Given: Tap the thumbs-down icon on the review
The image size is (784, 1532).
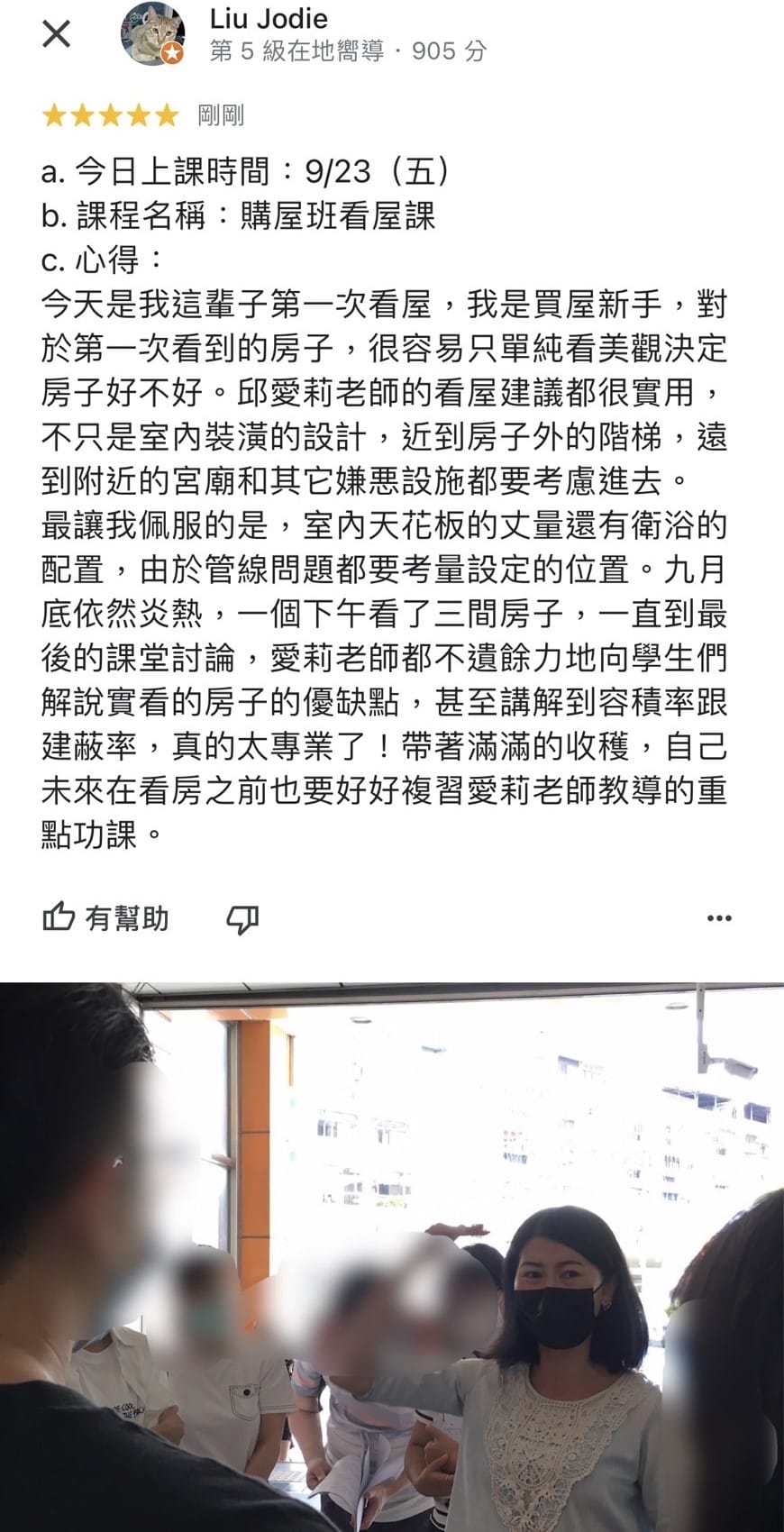Looking at the screenshot, I should (x=242, y=919).
